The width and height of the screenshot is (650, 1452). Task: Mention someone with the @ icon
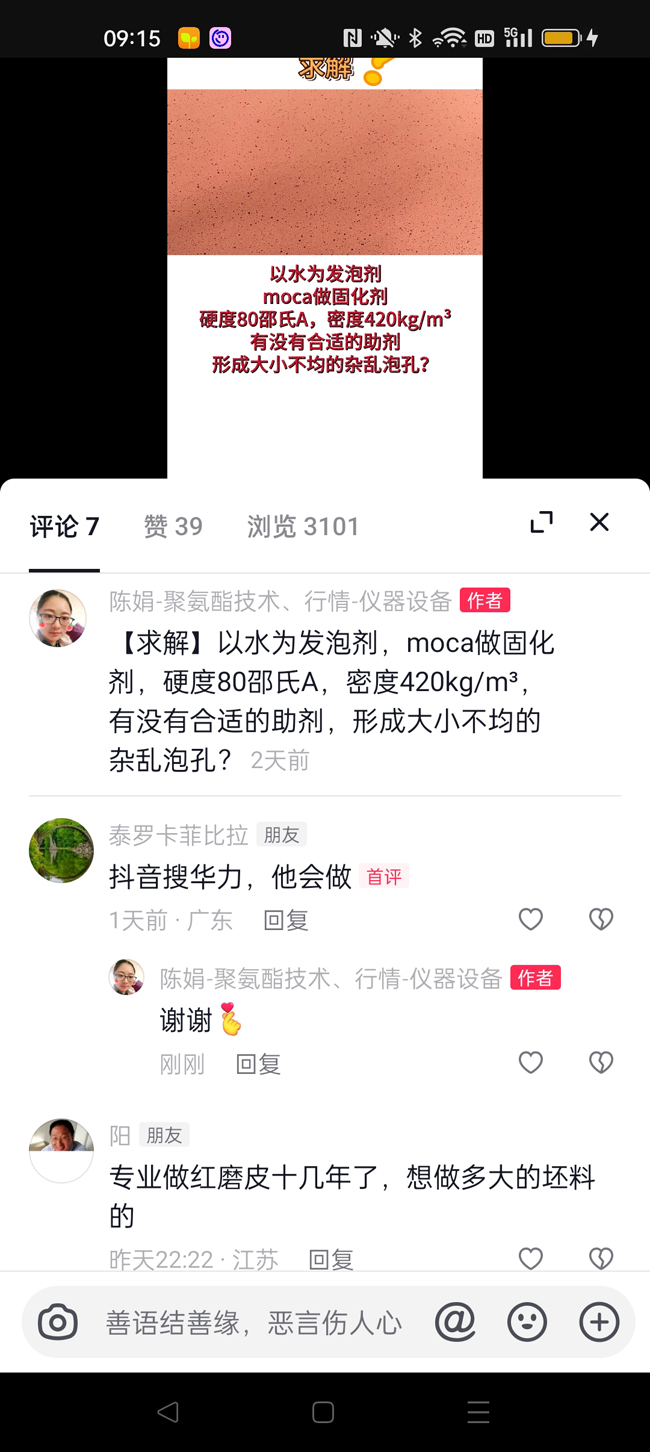point(455,1322)
